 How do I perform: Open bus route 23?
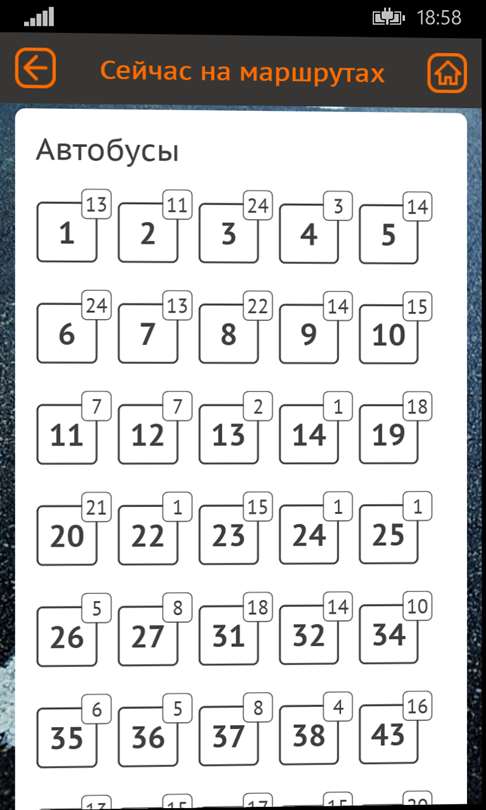(x=228, y=535)
